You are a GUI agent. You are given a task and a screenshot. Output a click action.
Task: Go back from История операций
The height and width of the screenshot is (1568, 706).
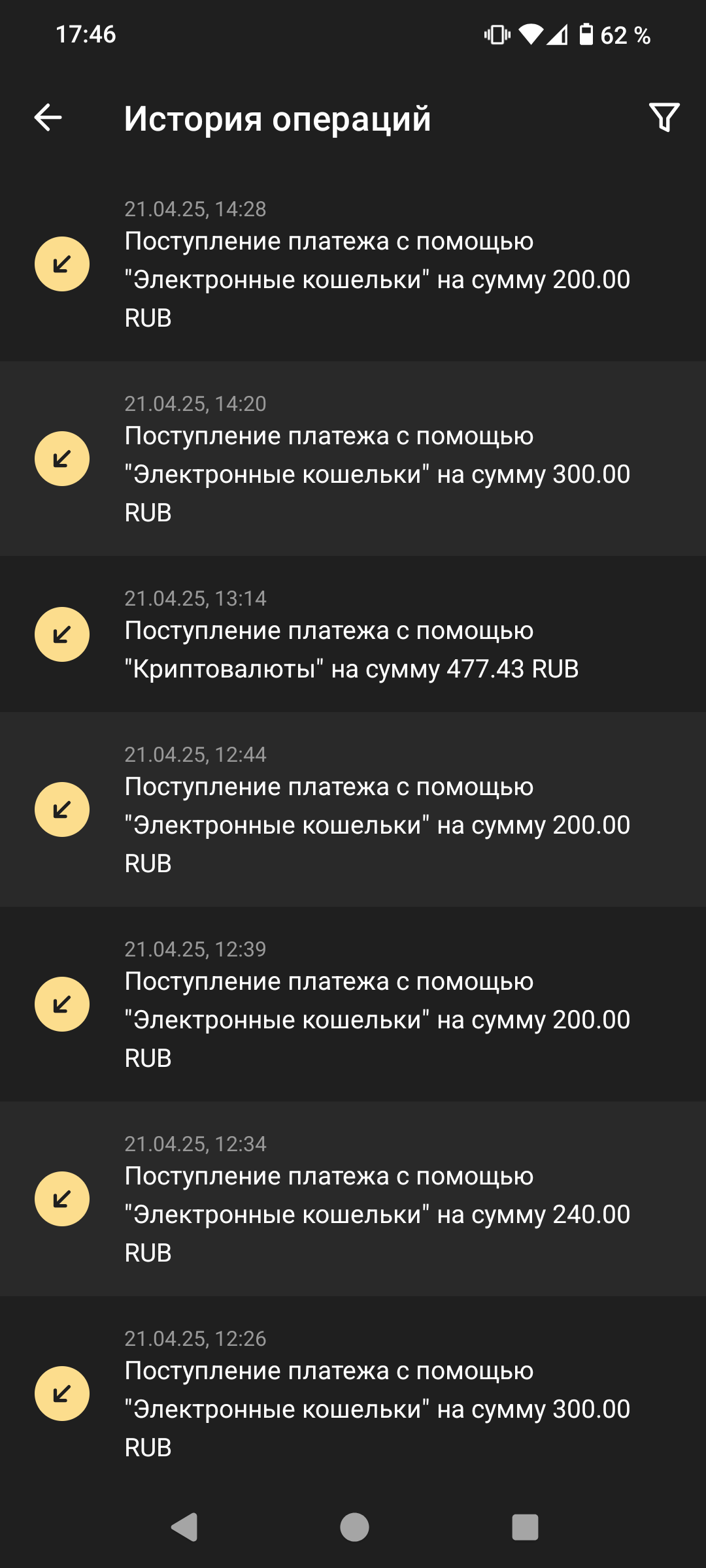tap(48, 118)
